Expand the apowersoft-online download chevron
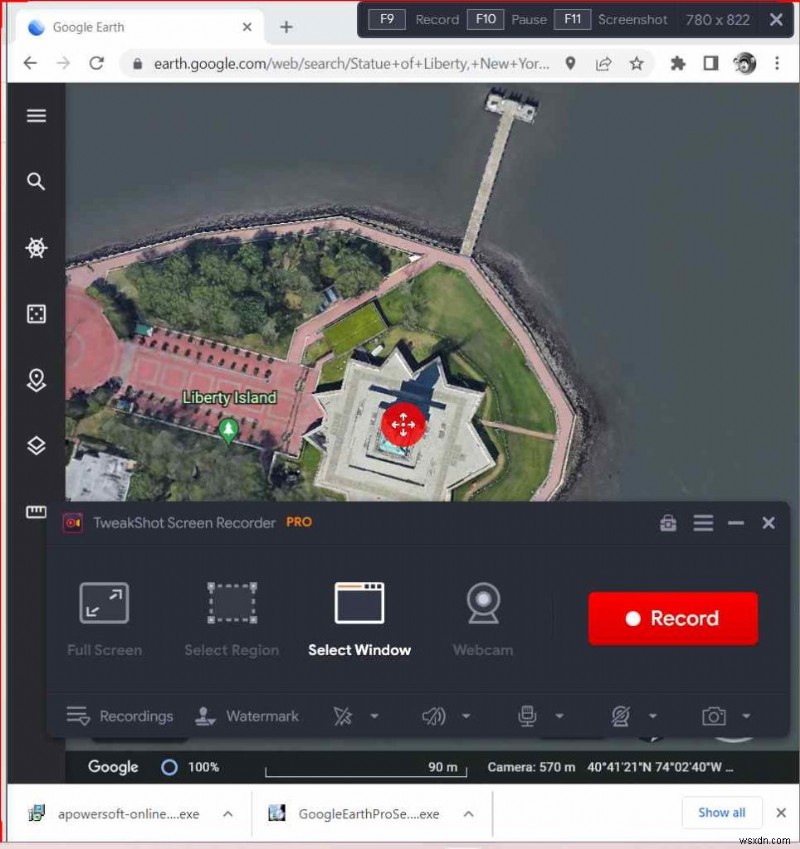Viewport: 800px width, 849px height. 227,813
